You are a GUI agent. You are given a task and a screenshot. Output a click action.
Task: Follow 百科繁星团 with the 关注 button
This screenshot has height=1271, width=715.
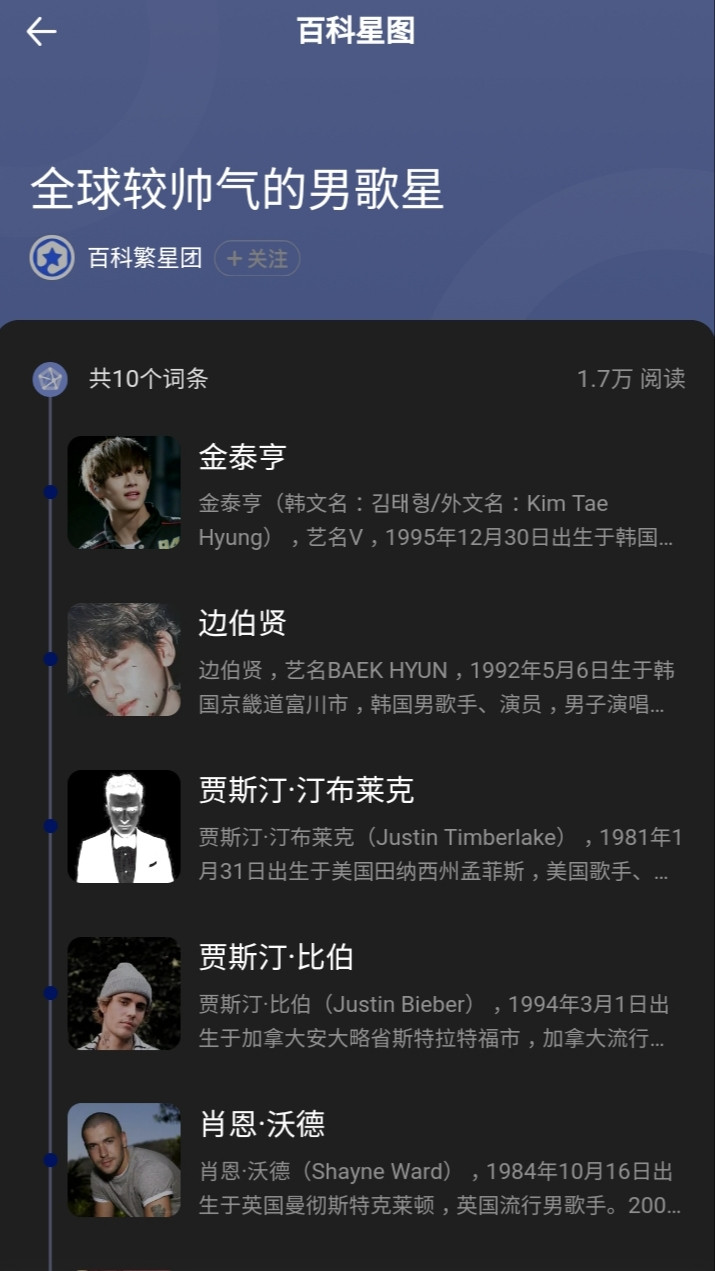pos(257,259)
